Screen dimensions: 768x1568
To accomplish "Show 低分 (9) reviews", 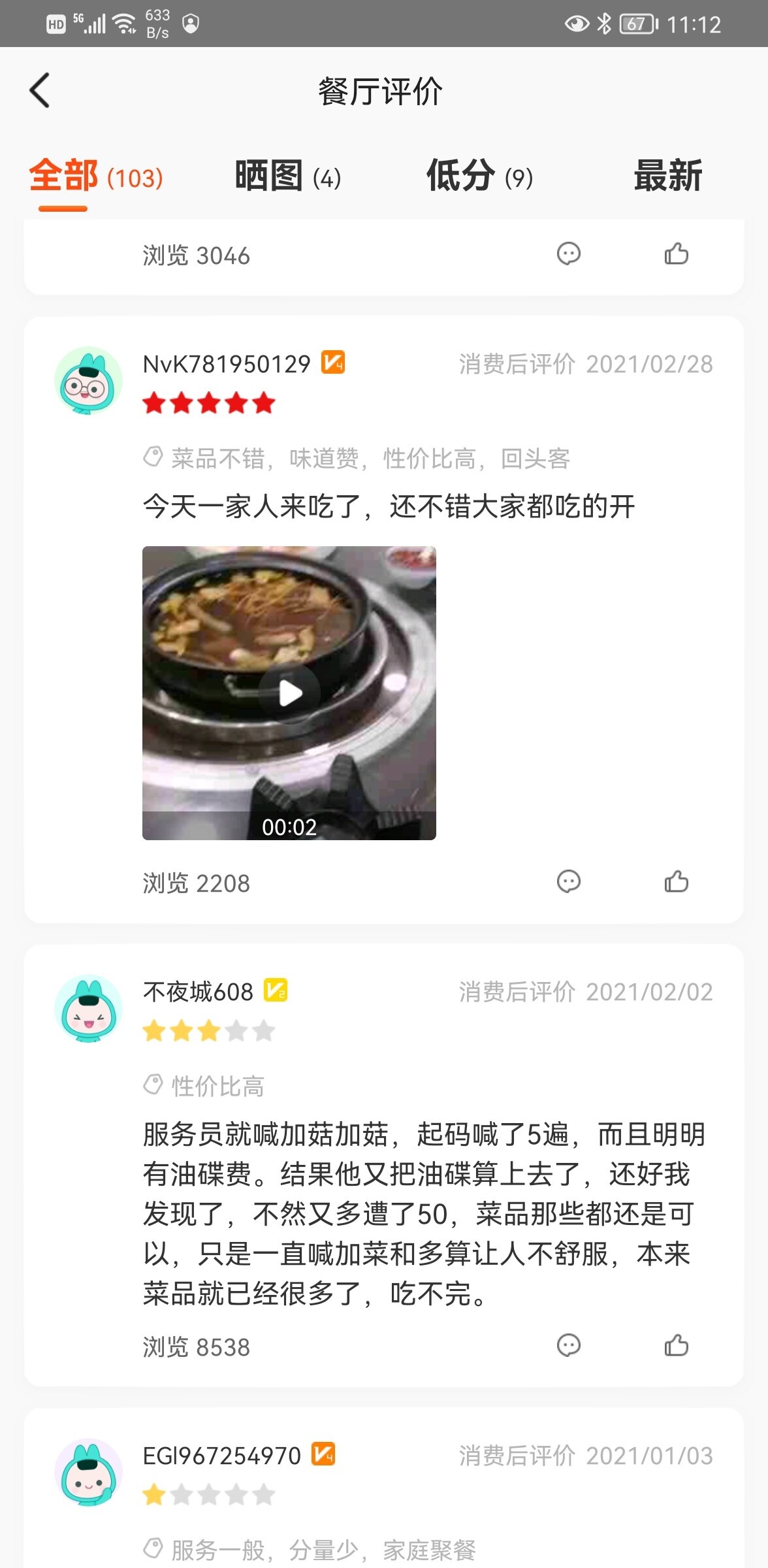I will click(479, 176).
